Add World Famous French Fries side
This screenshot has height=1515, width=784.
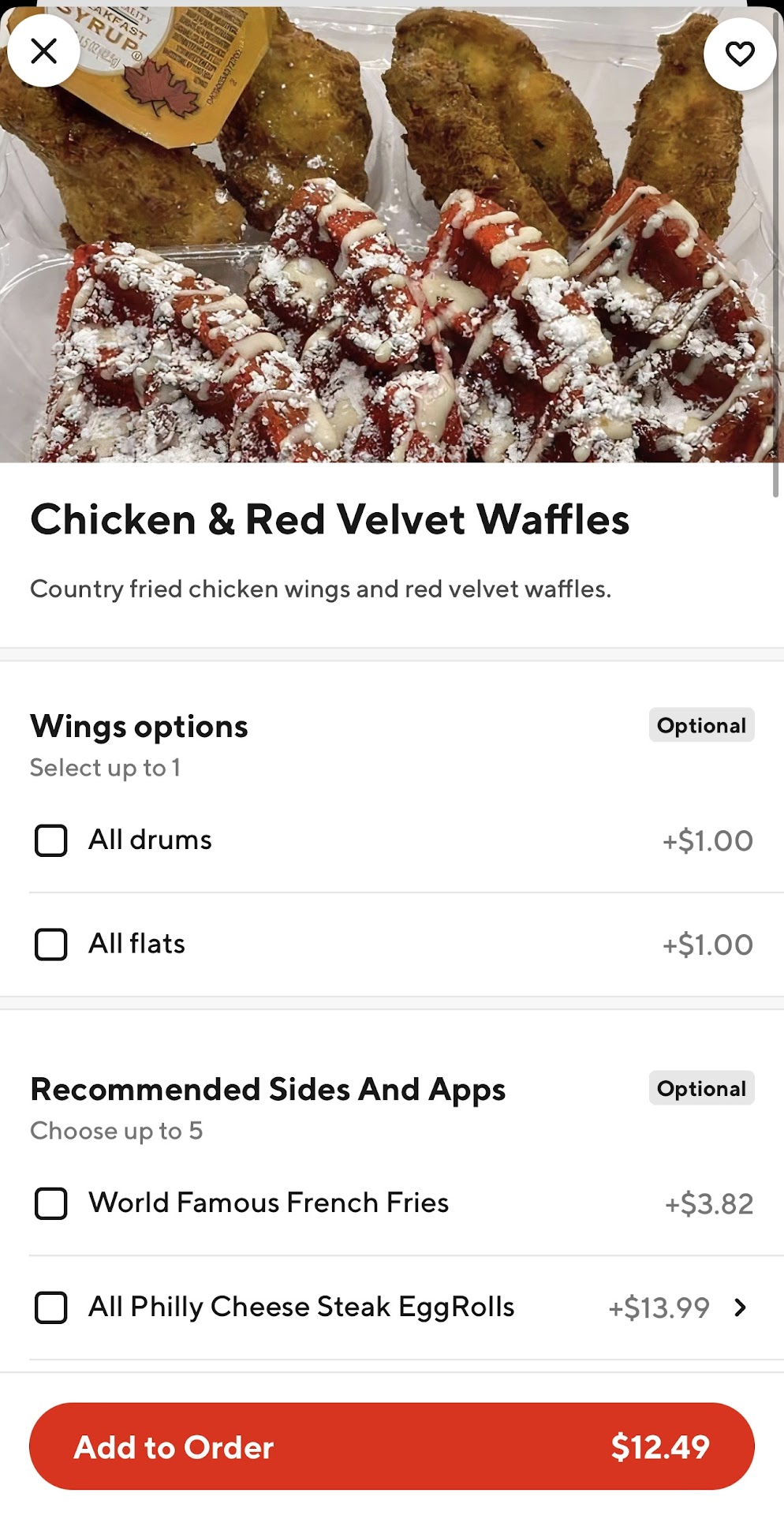[x=51, y=1203]
